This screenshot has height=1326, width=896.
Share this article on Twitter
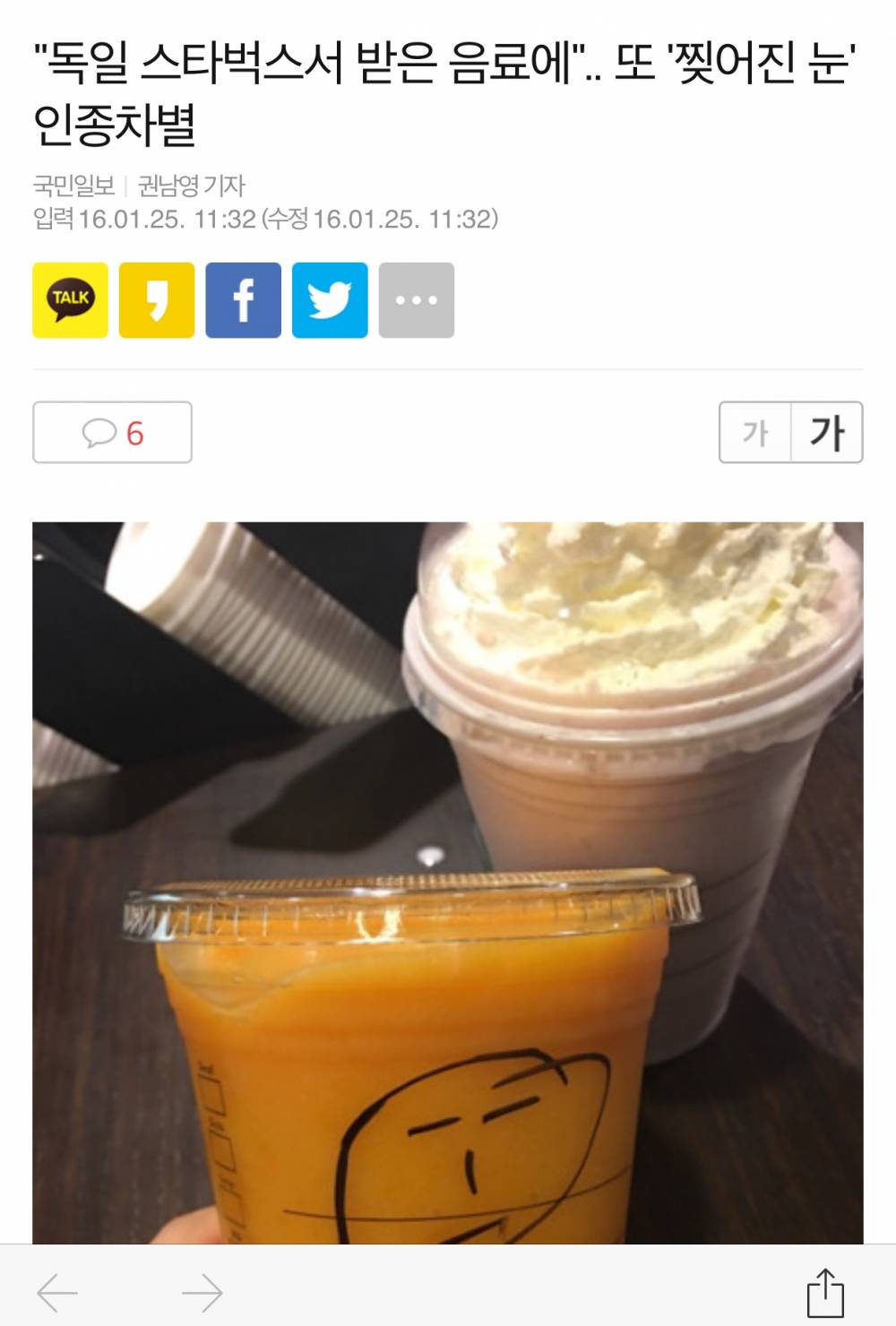[x=330, y=300]
